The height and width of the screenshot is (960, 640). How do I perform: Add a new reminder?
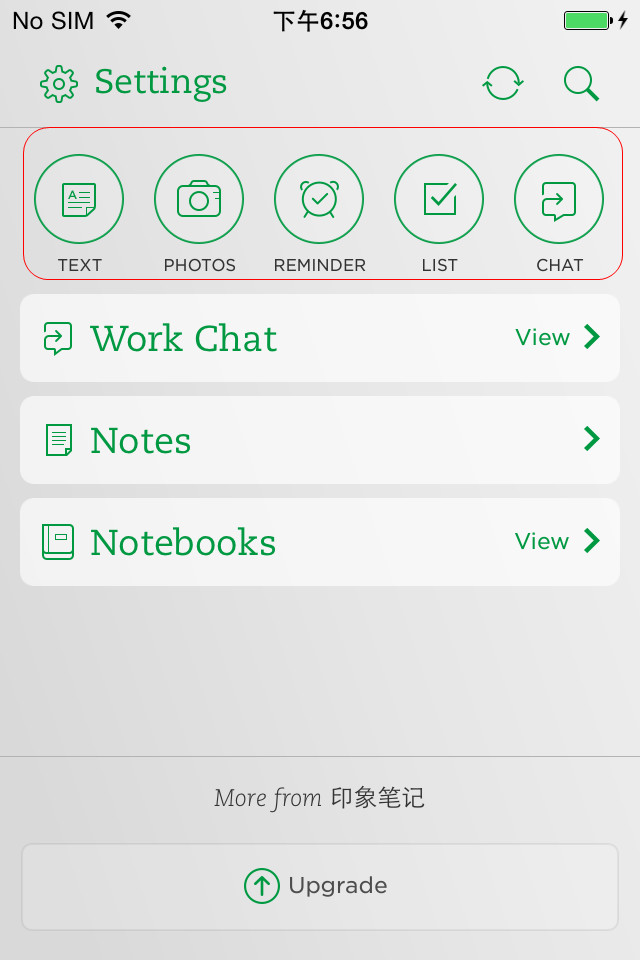[x=319, y=200]
